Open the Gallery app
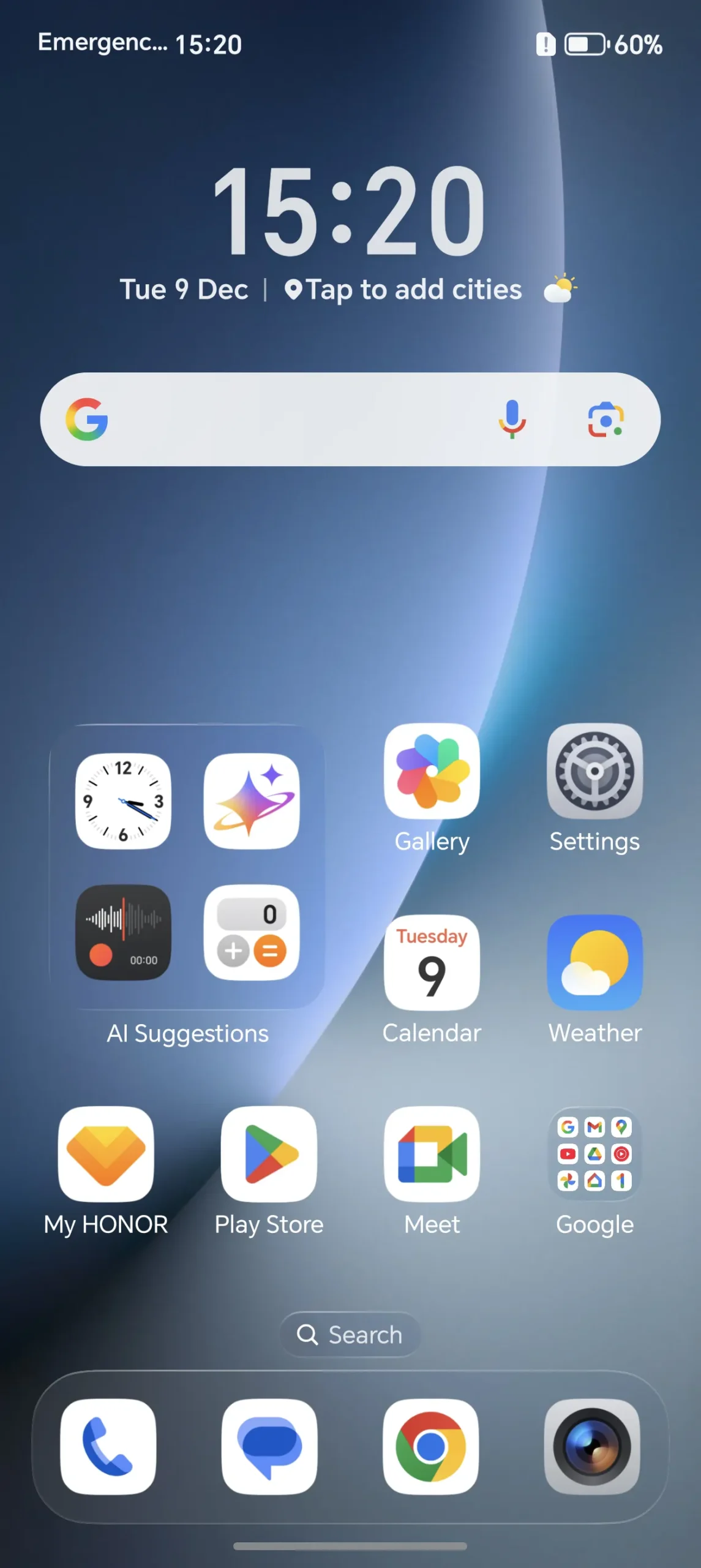701x1568 pixels. point(432,772)
